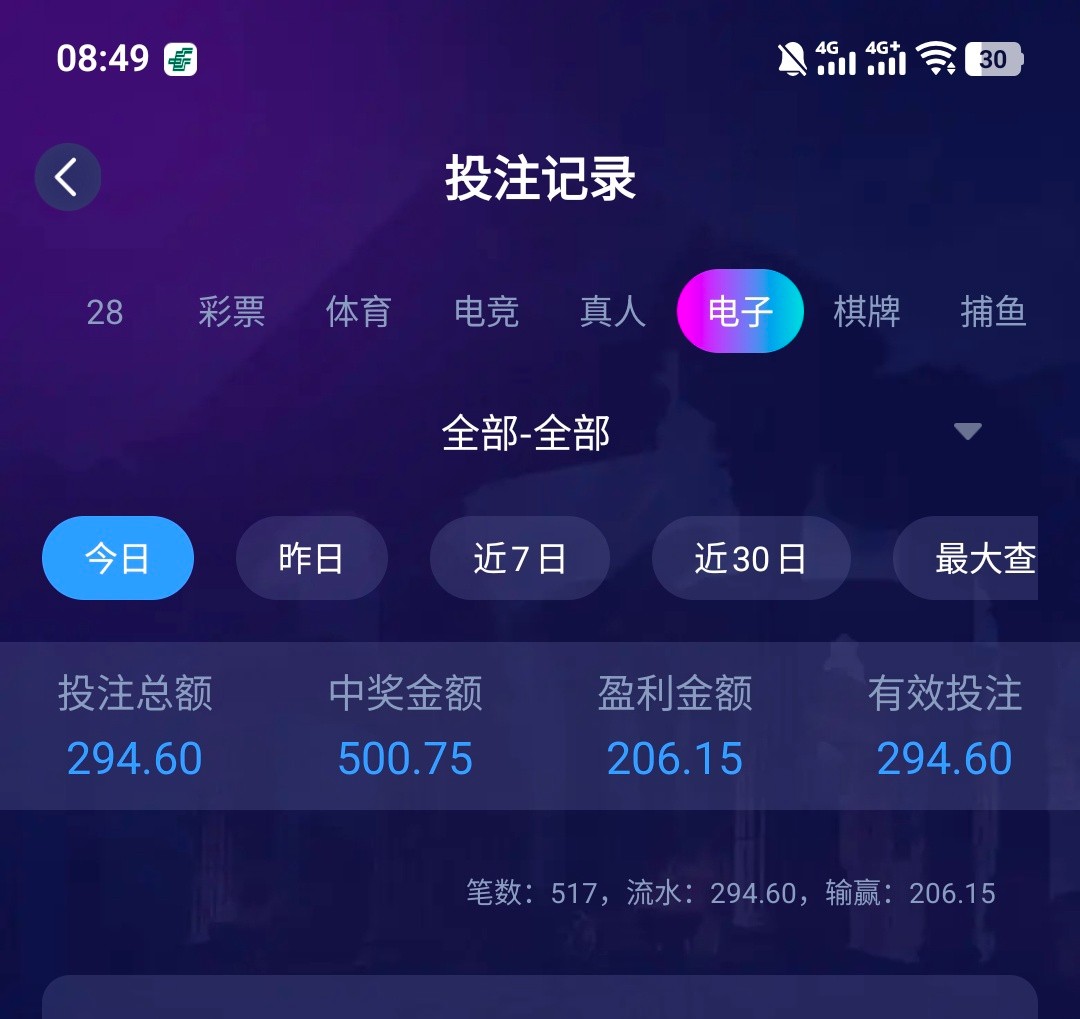
Task: Select the 彩票 tab
Action: tap(231, 313)
